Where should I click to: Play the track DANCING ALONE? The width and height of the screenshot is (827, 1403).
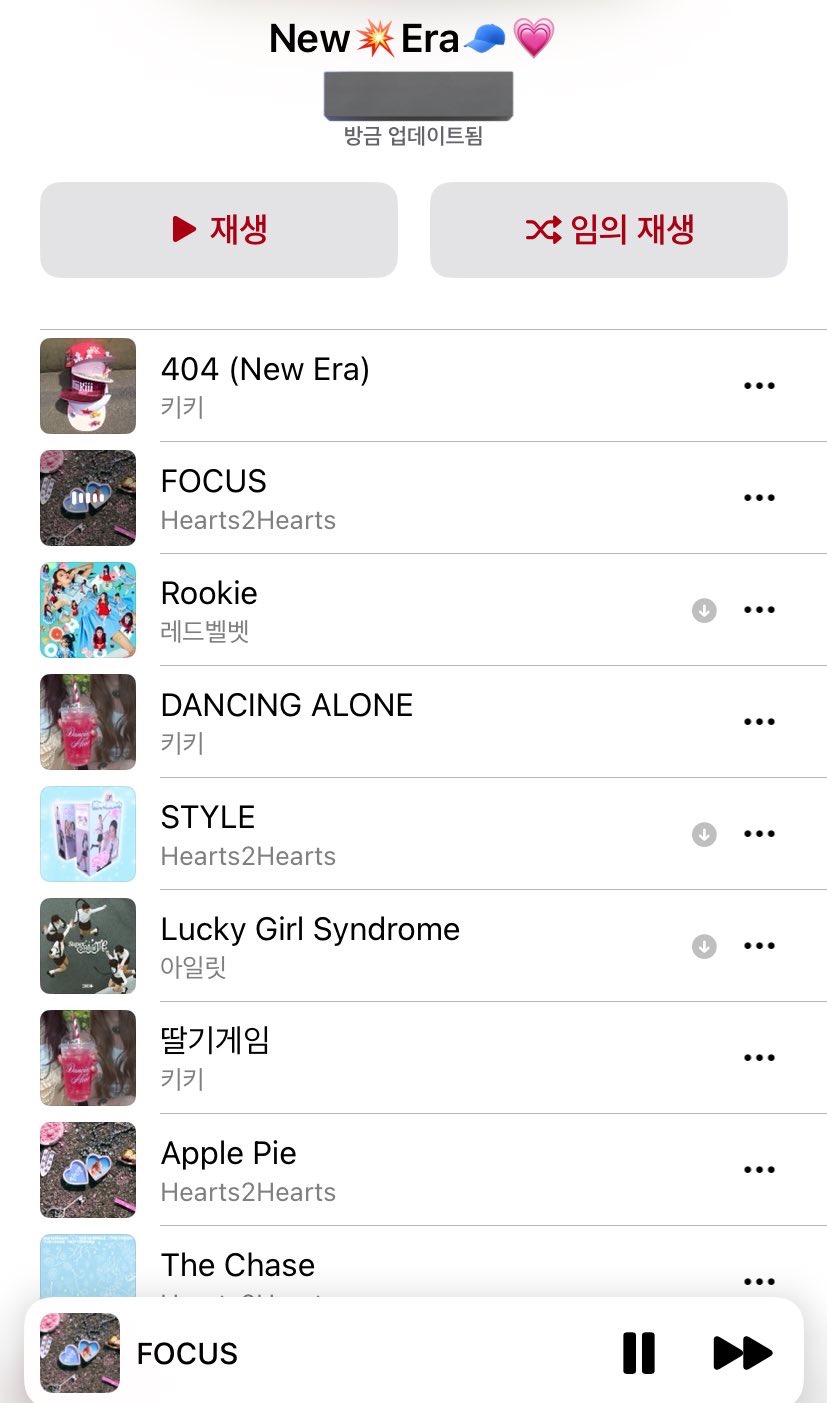point(286,721)
